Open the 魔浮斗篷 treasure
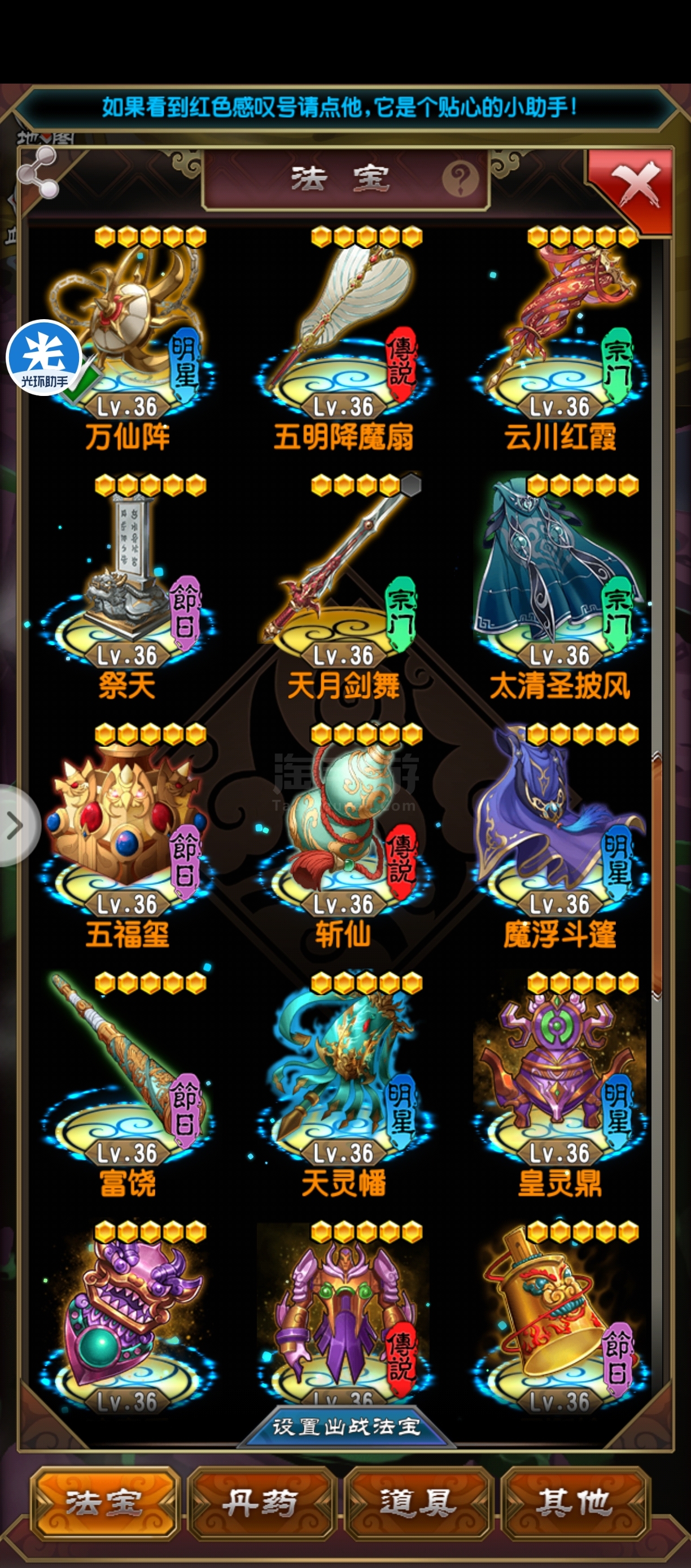Image resolution: width=691 pixels, height=1568 pixels. click(x=560, y=838)
